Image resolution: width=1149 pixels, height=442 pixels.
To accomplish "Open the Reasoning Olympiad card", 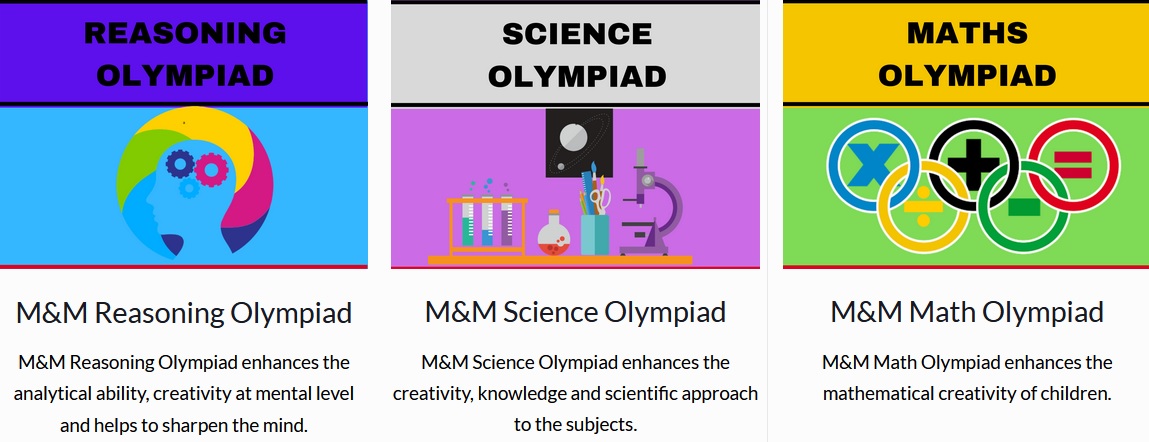I will tap(184, 312).
